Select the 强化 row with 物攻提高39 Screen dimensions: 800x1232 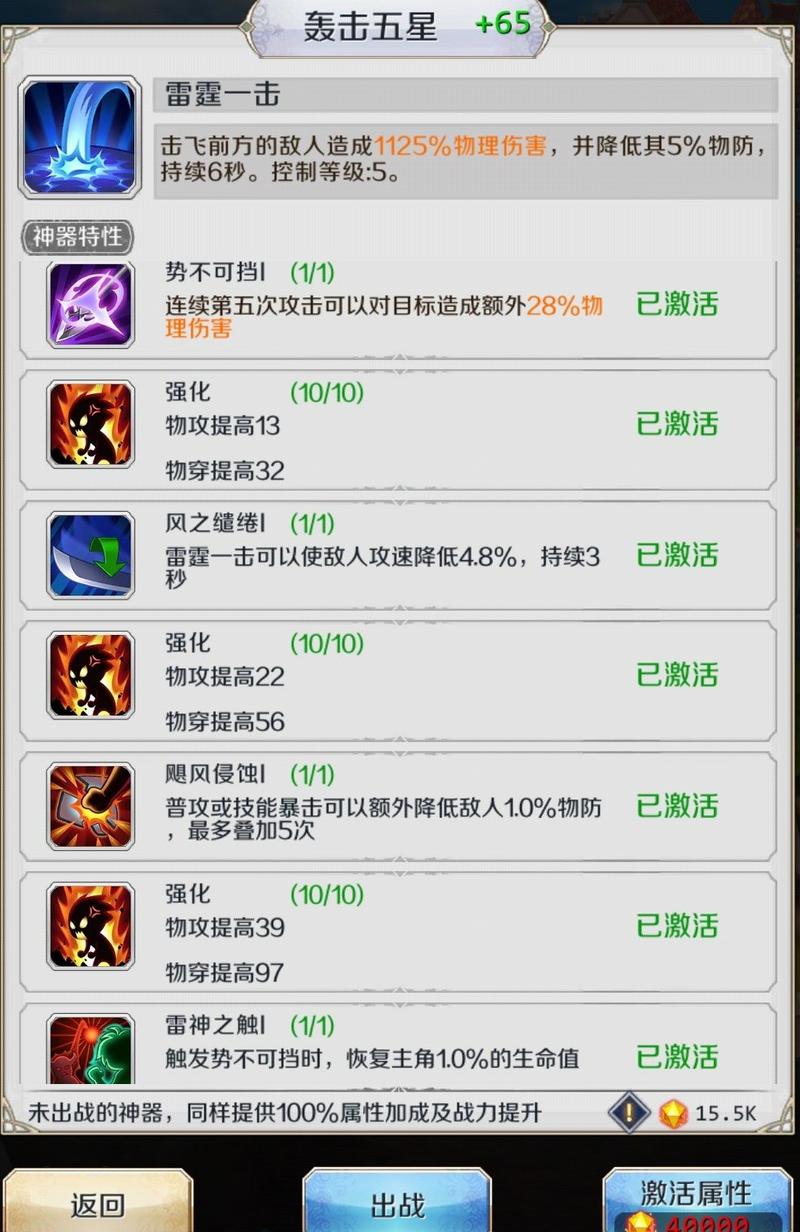click(x=398, y=932)
